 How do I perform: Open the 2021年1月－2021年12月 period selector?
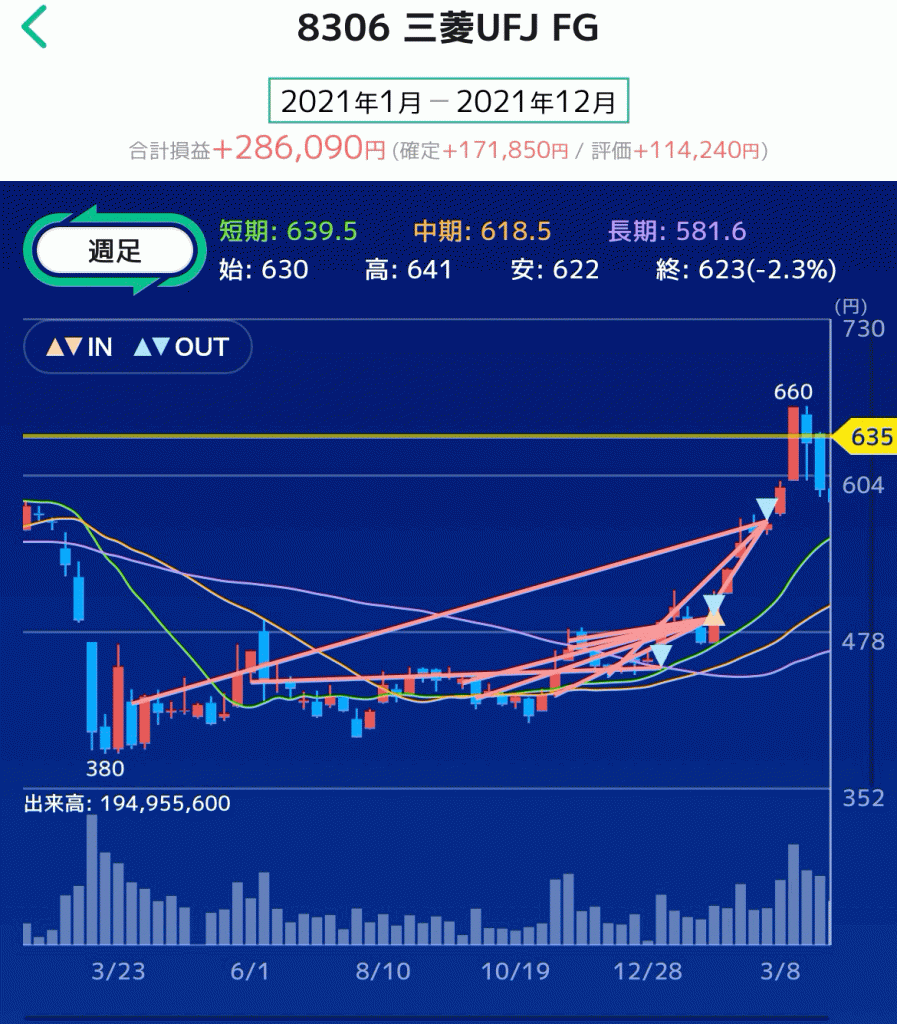point(447,102)
